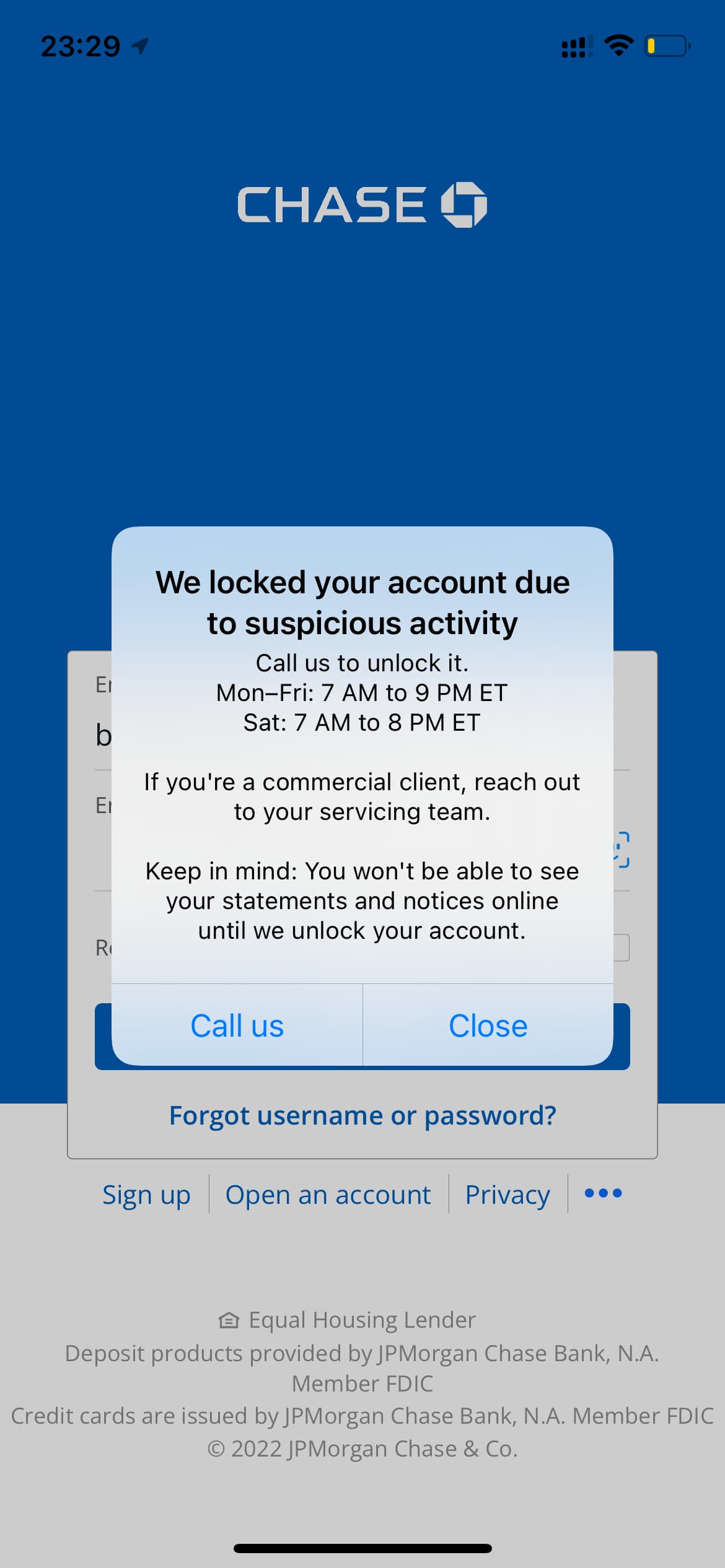This screenshot has height=1568, width=725.
Task: Tap Call us in the dialog
Action: (237, 1026)
